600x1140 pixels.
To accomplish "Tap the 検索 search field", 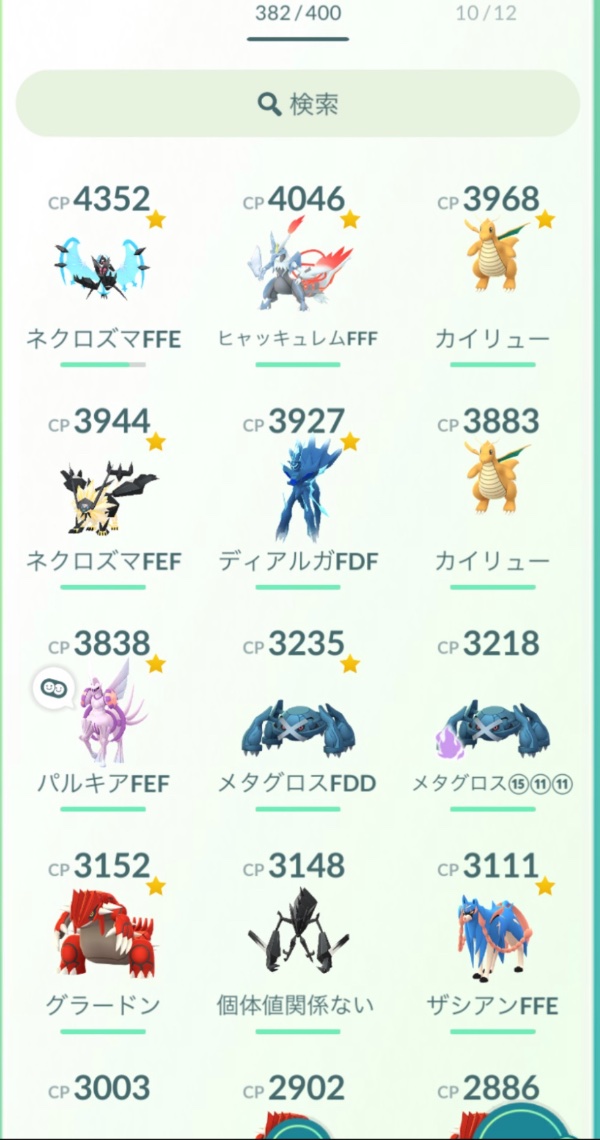I will click(298, 103).
